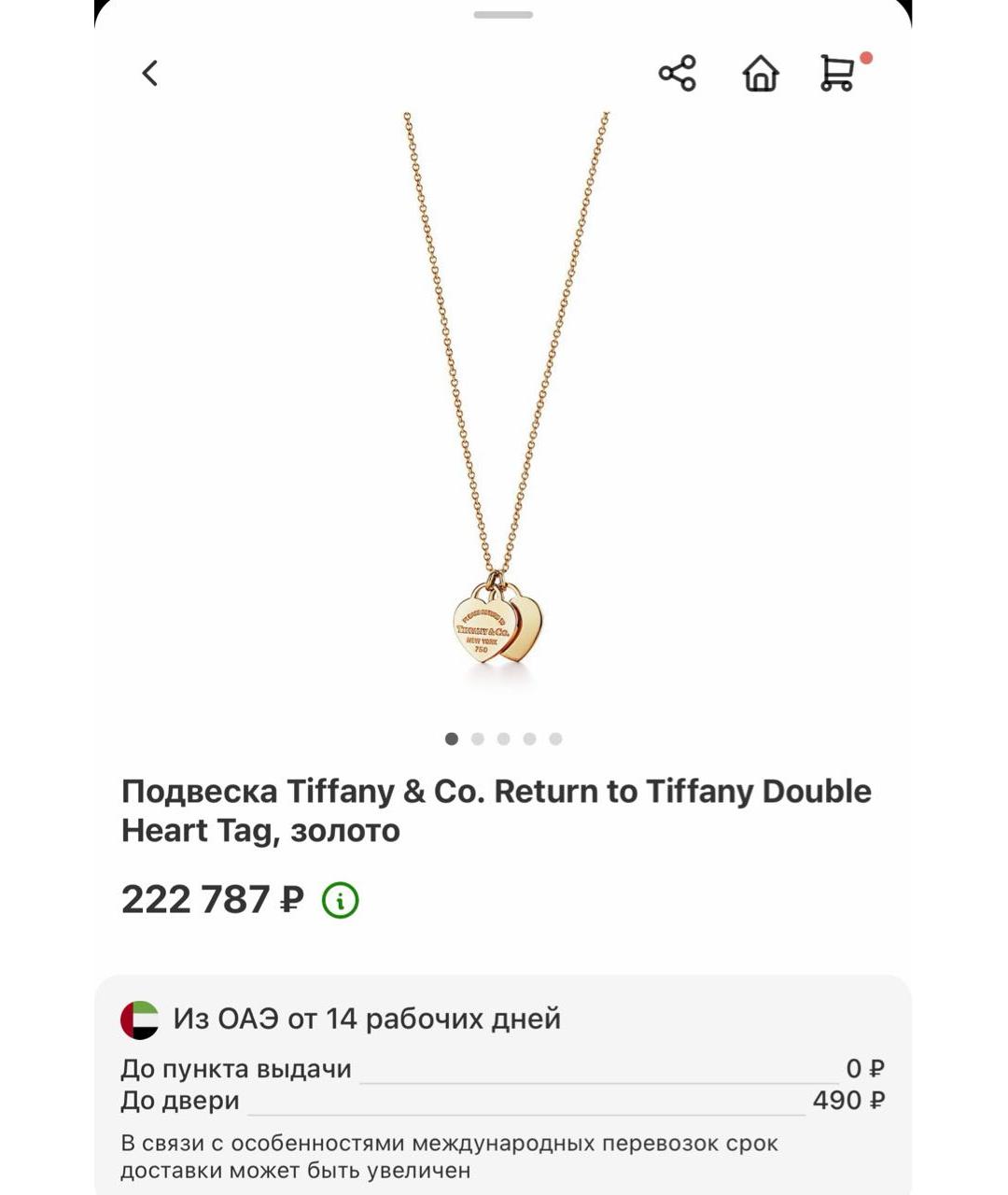Open price details via green info icon

pos(341,901)
